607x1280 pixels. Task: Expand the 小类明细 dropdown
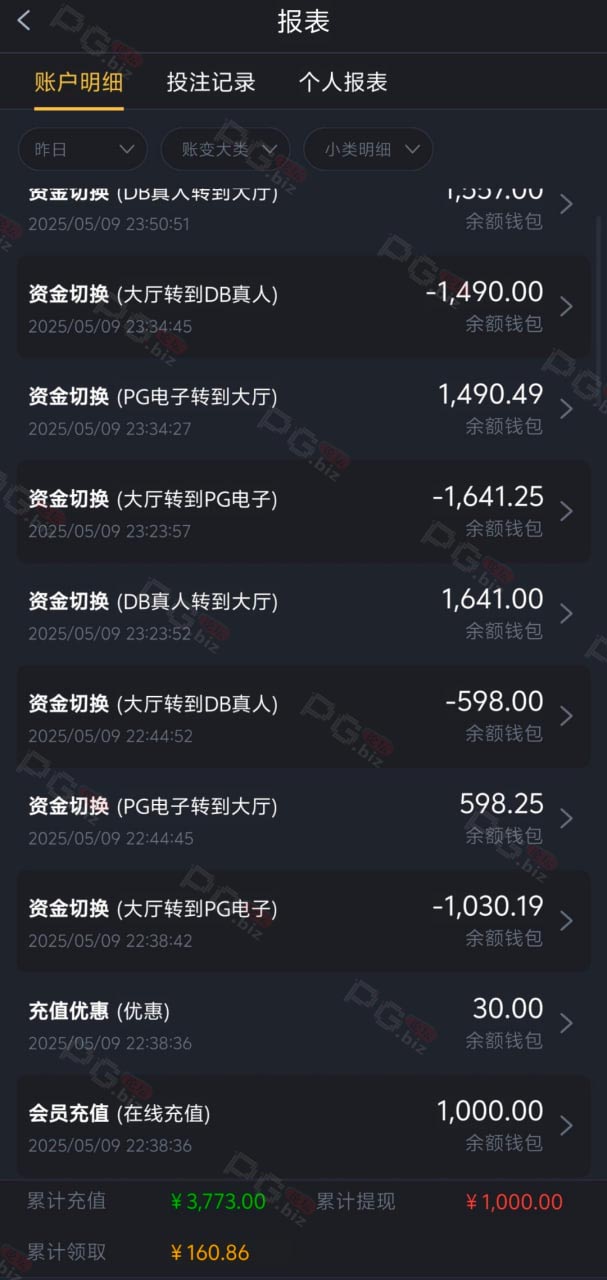pos(368,149)
